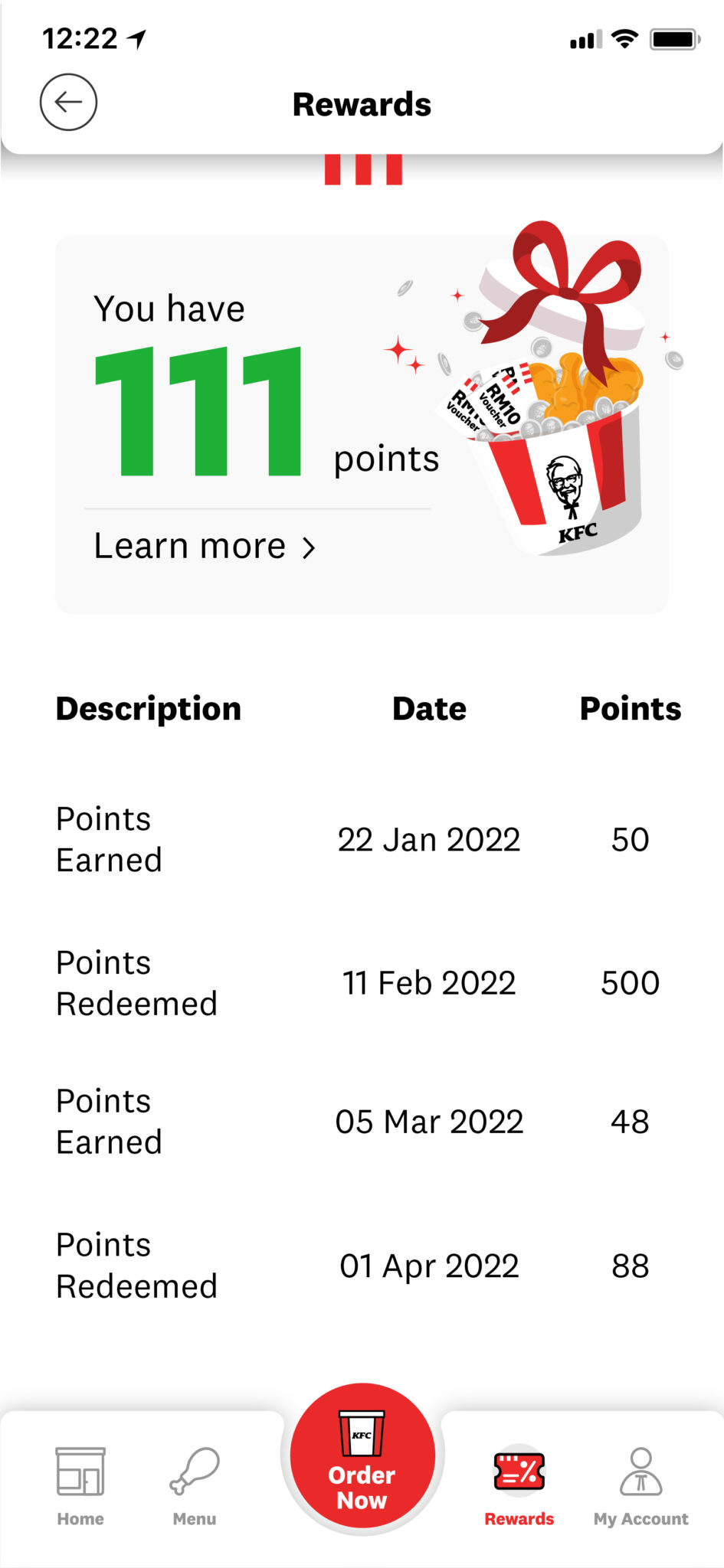Expand the Learn more chevron
Image resolution: width=724 pixels, height=1568 pixels.
(x=310, y=547)
